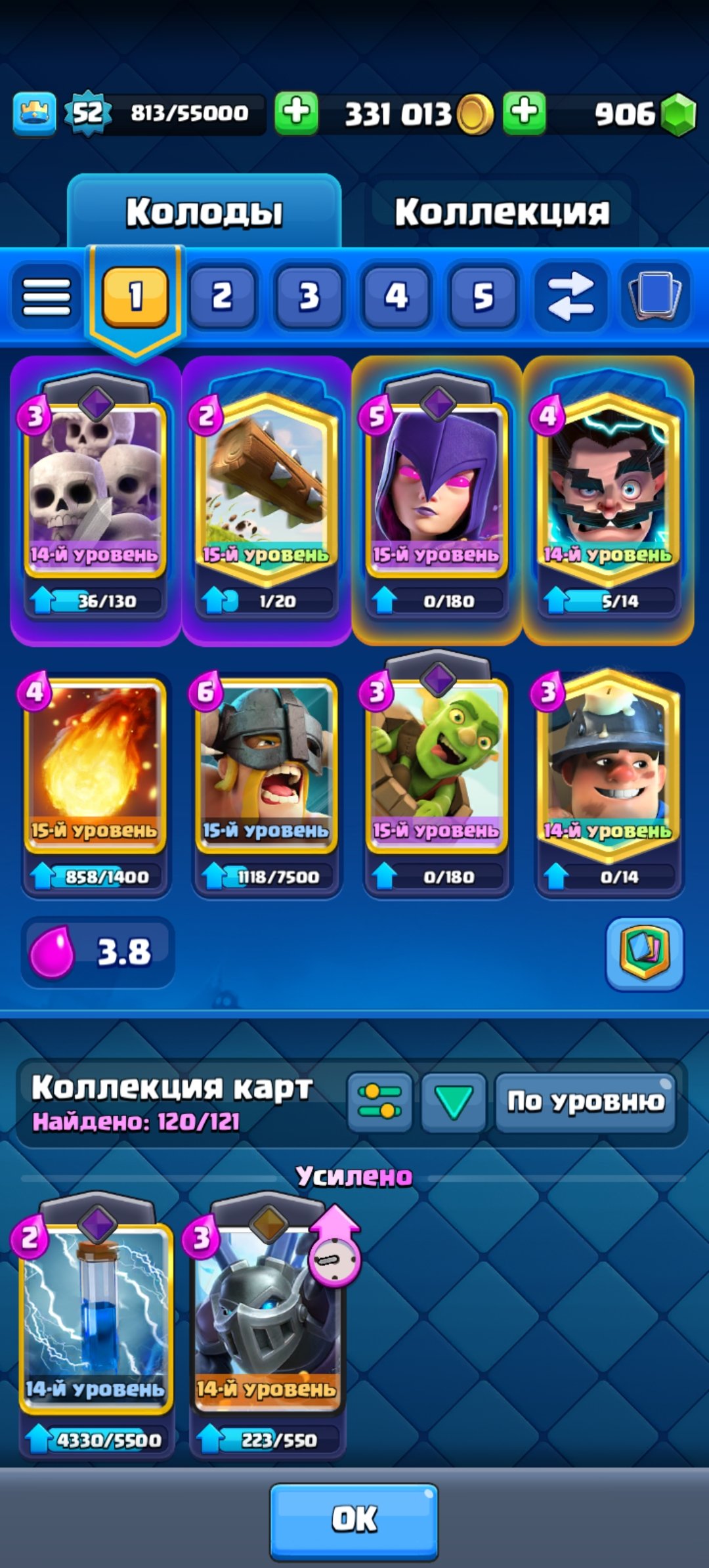This screenshot has width=709, height=1568.
Task: Confirm with the OK button
Action: (x=354, y=1518)
